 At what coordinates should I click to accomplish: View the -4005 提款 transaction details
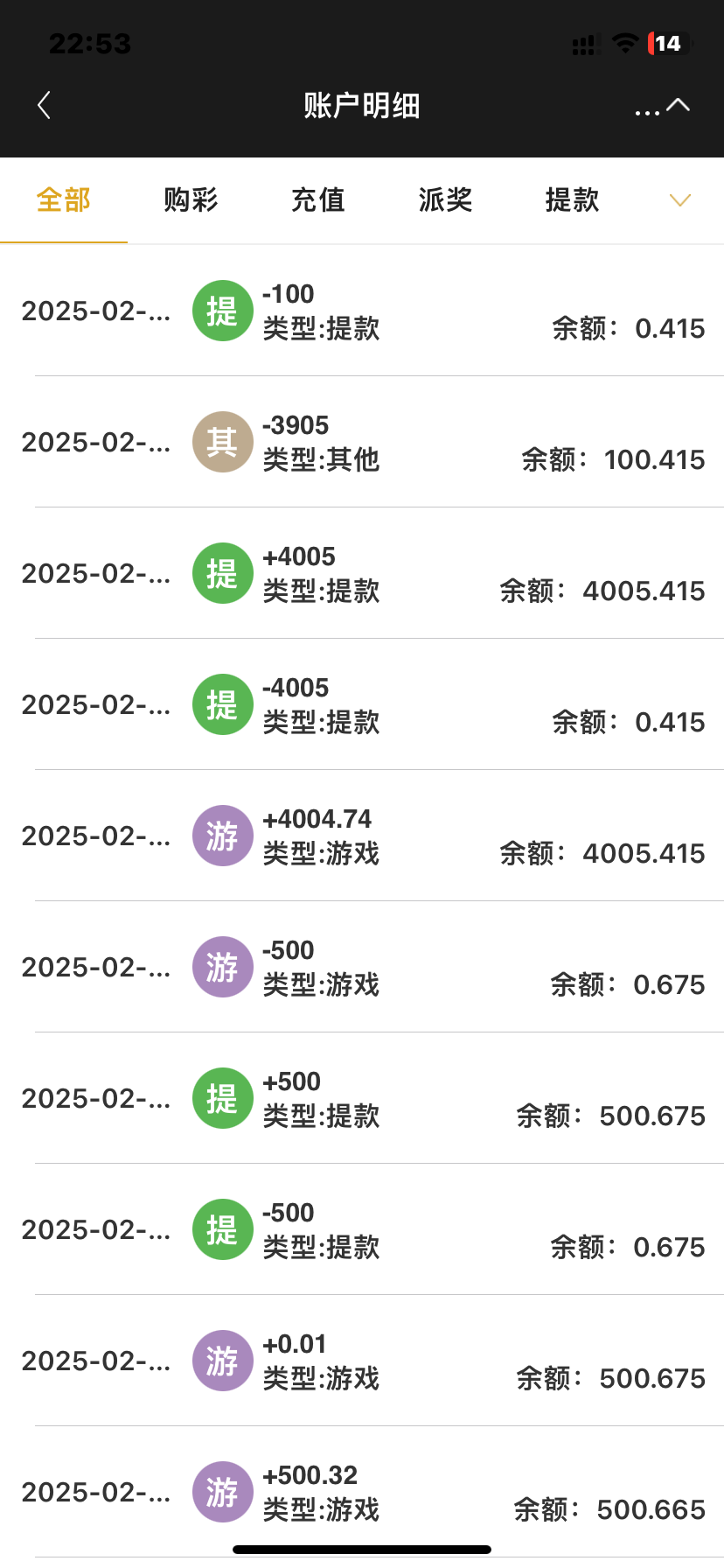pos(362,705)
